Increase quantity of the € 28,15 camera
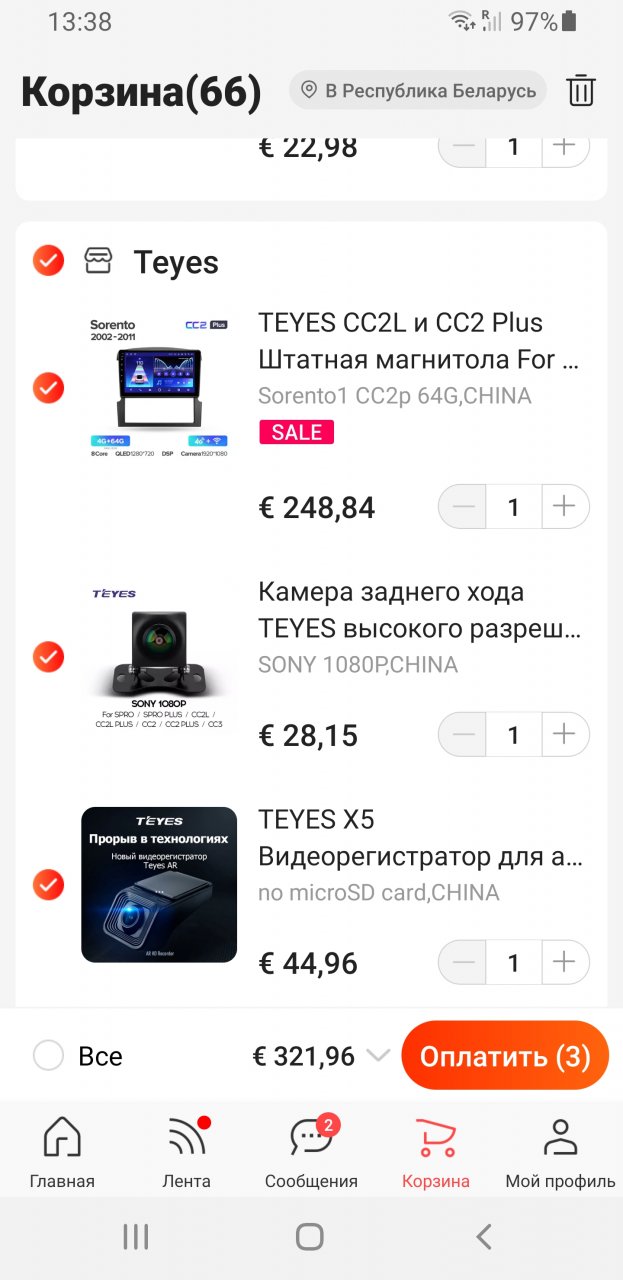The image size is (623, 1280). [565, 735]
